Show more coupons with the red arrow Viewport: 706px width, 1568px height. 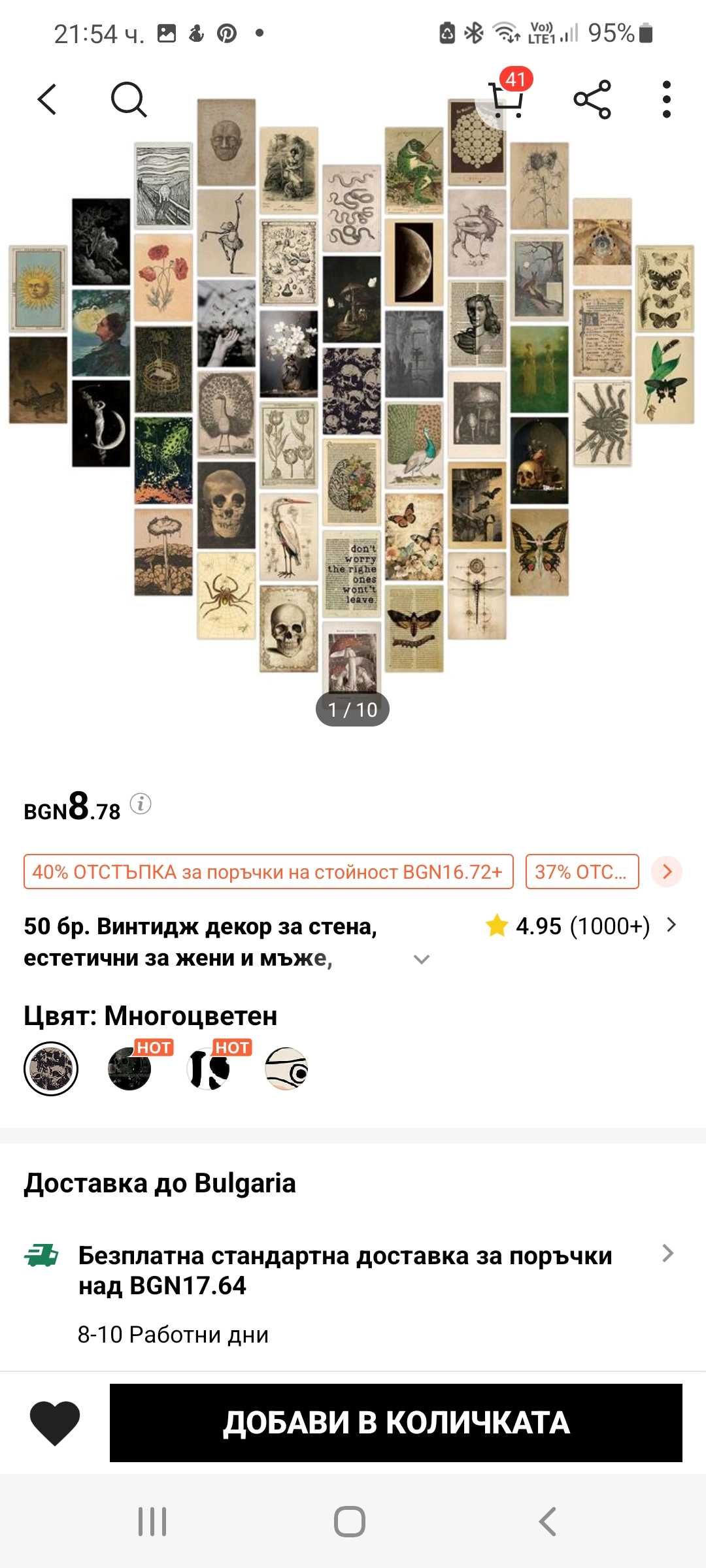[x=667, y=872]
